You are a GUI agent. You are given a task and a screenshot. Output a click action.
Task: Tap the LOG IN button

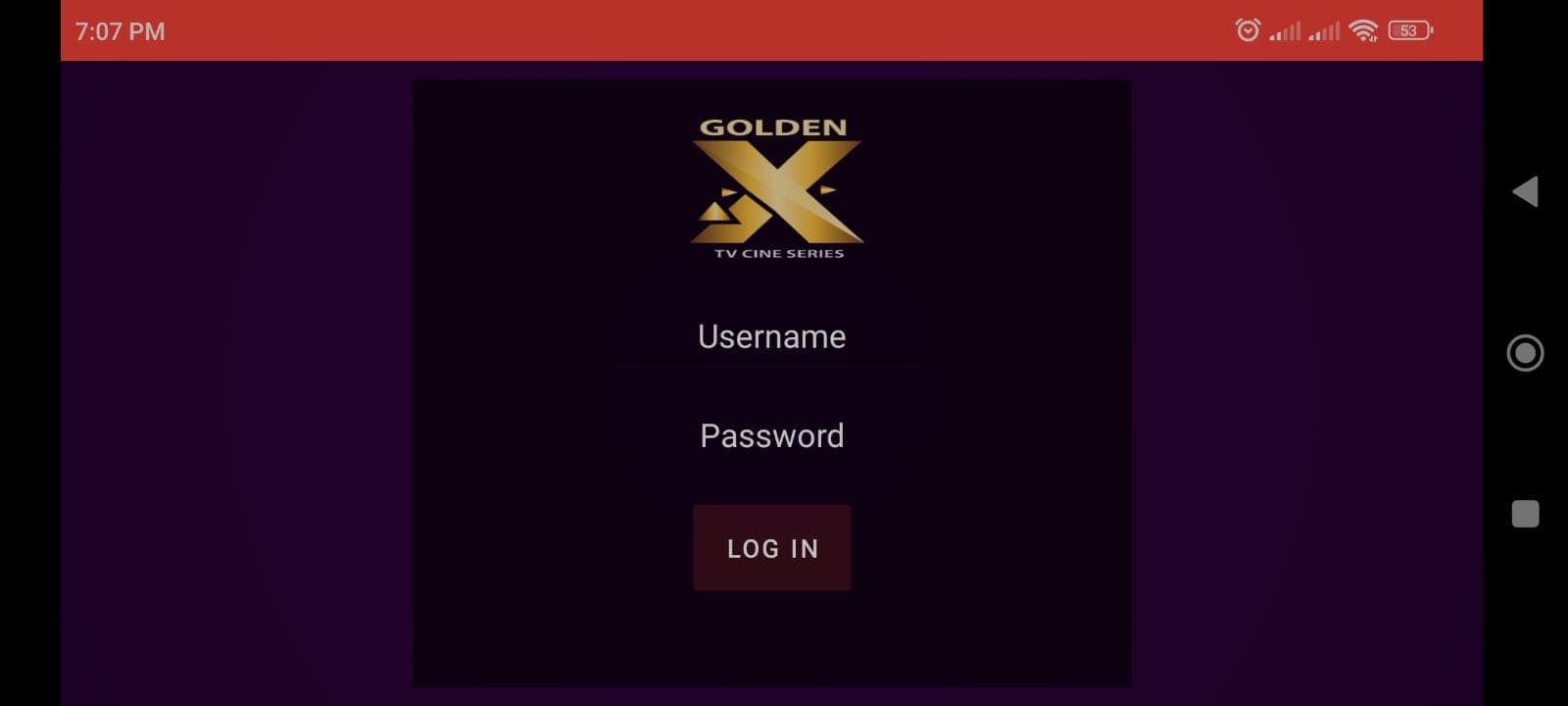tap(771, 548)
